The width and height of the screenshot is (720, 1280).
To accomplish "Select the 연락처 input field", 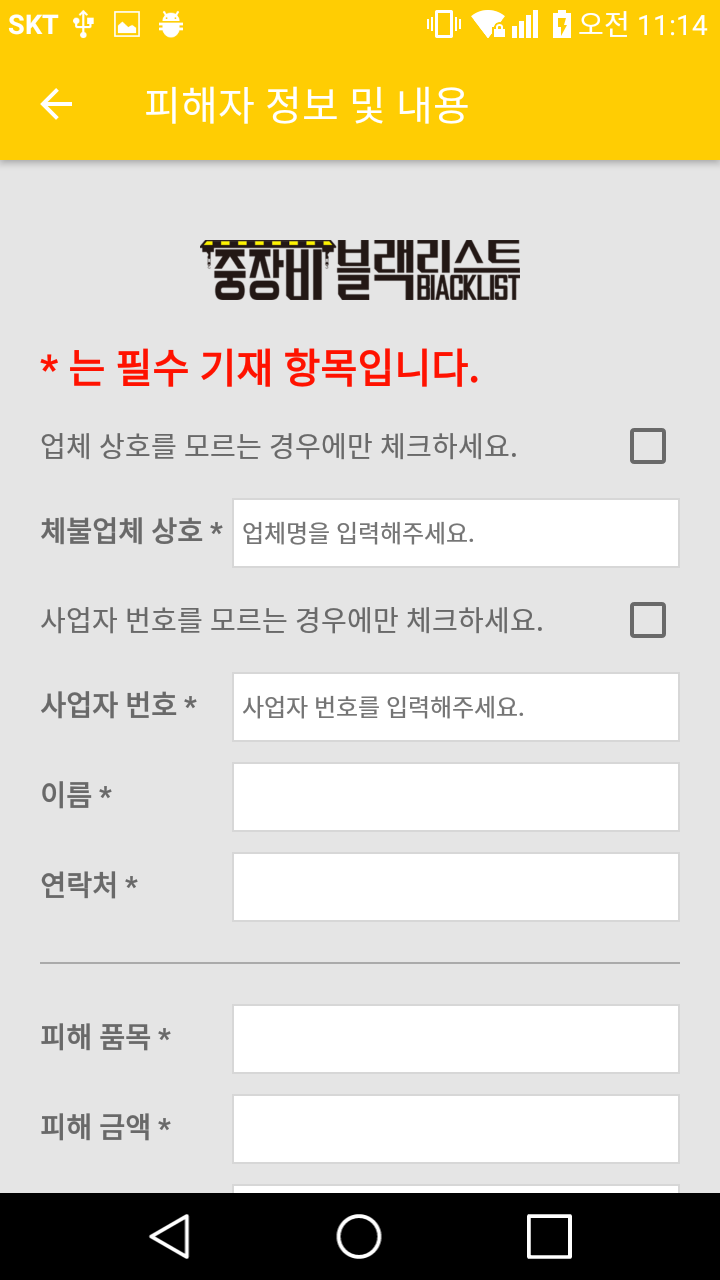I will (x=455, y=886).
